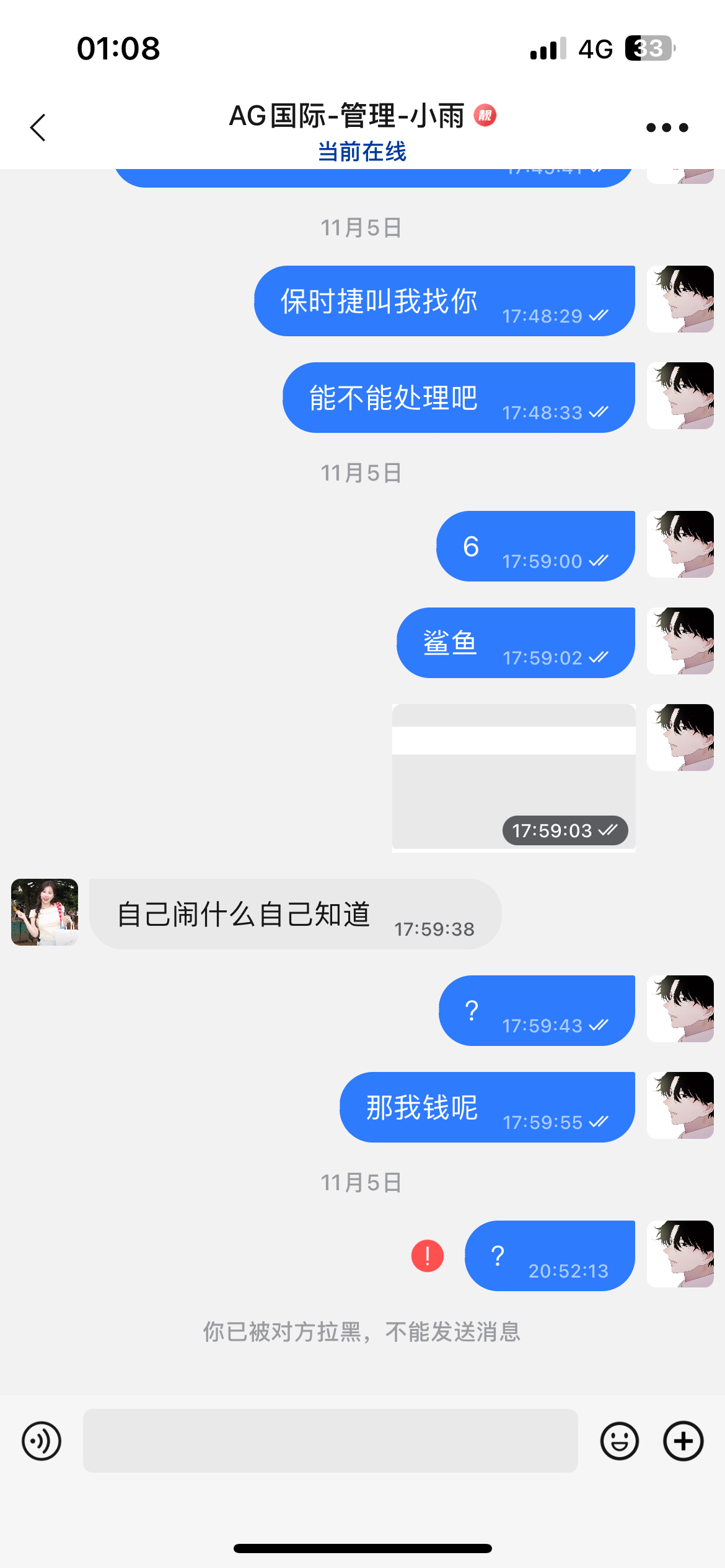Tap red failed-send icon beside 20:52:13 message
725x1568 pixels.
click(x=428, y=1256)
